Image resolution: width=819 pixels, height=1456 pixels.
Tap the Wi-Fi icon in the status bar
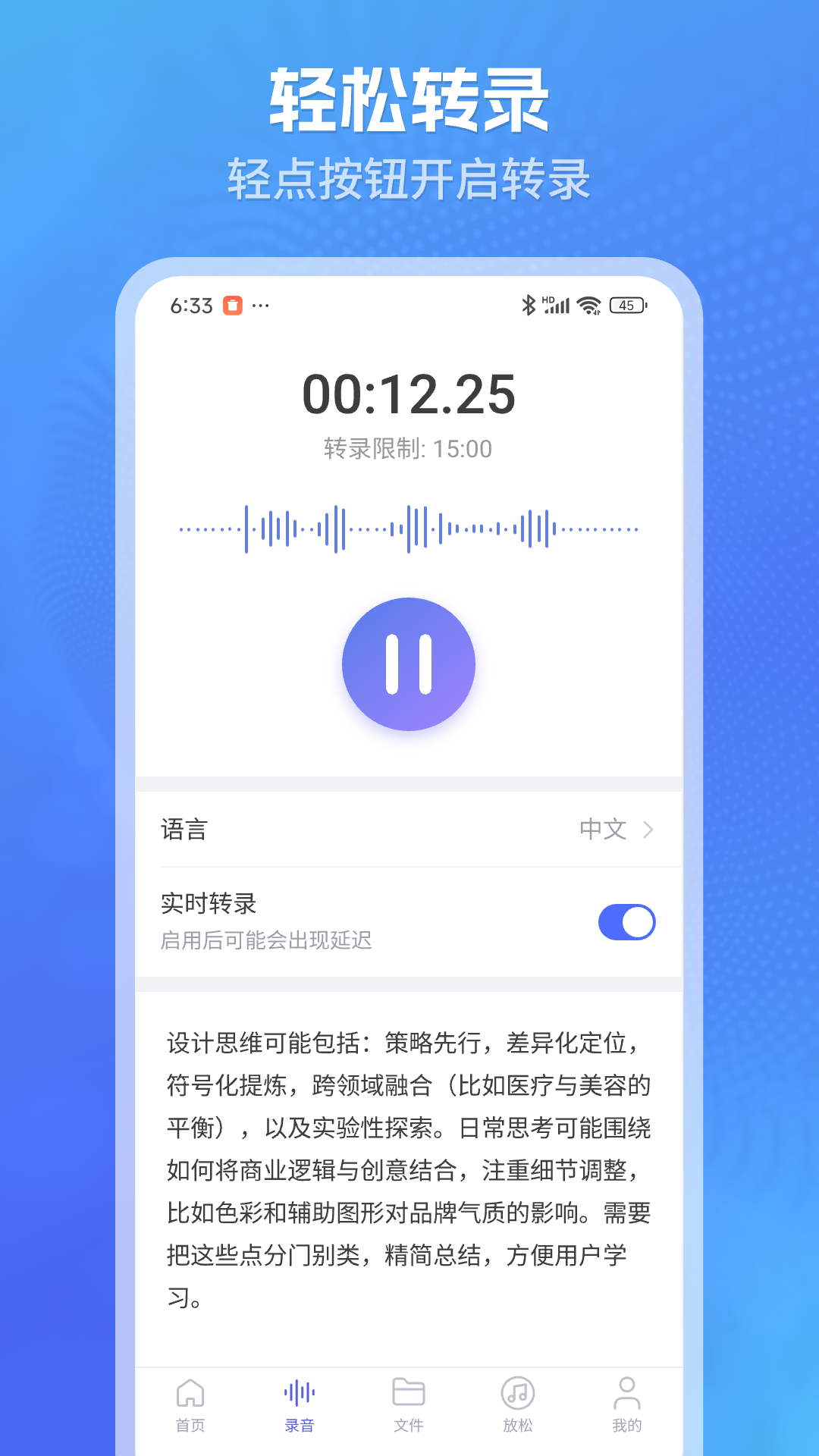pos(591,304)
